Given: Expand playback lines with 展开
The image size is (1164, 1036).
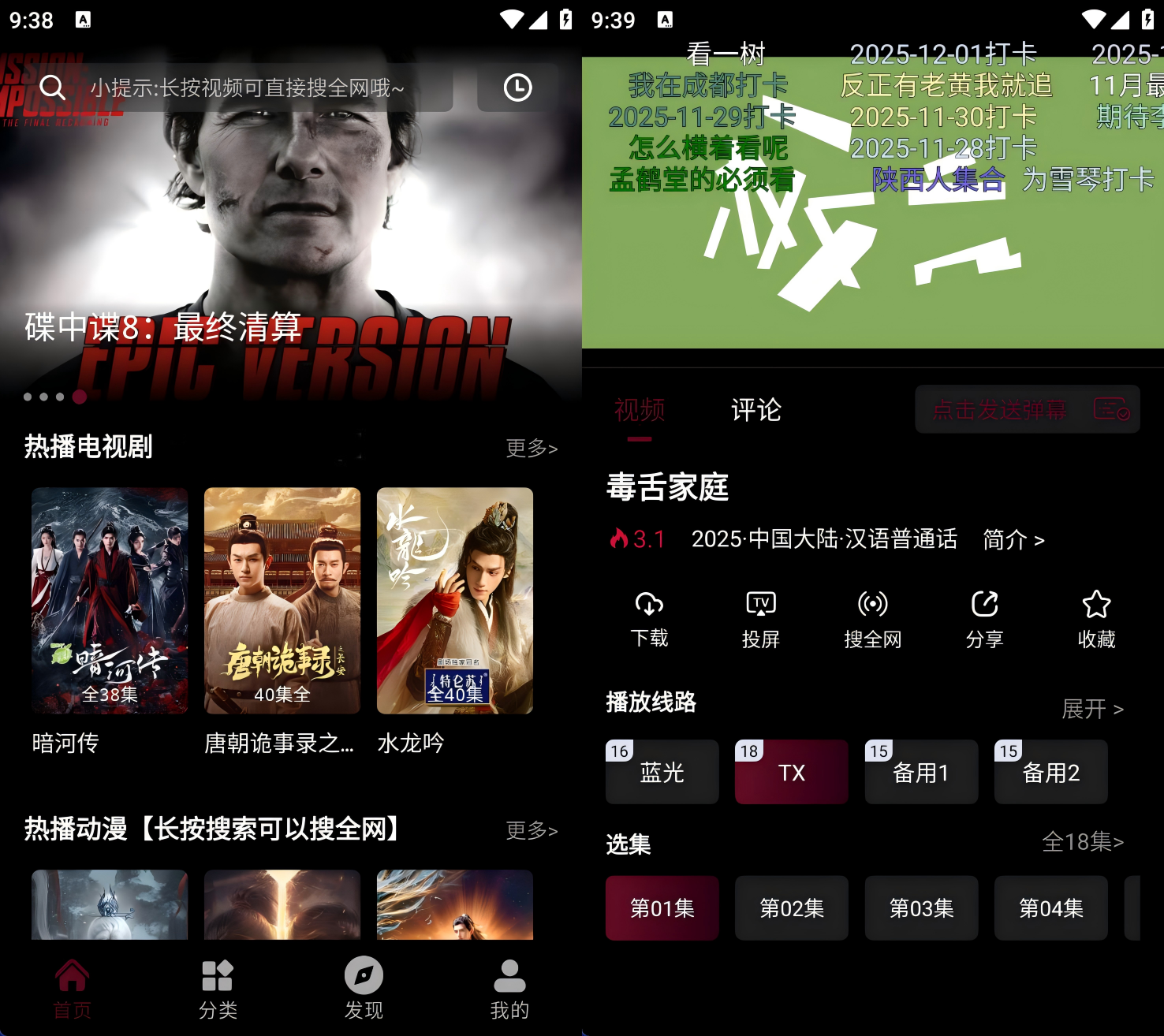Looking at the screenshot, I should point(1091,709).
